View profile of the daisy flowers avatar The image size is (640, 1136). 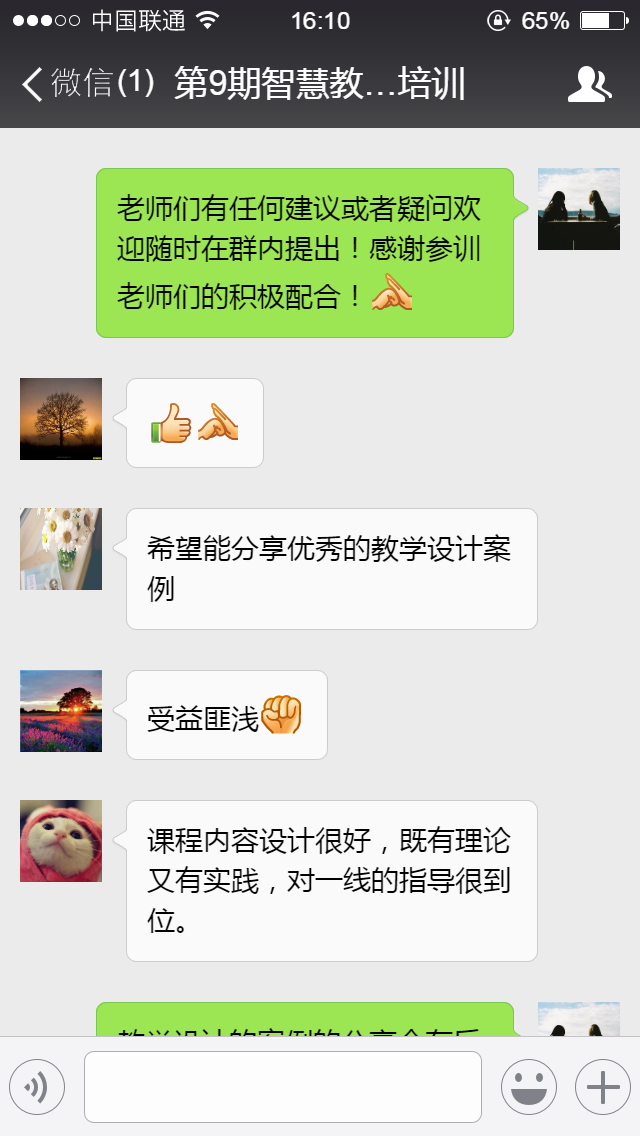point(61,549)
